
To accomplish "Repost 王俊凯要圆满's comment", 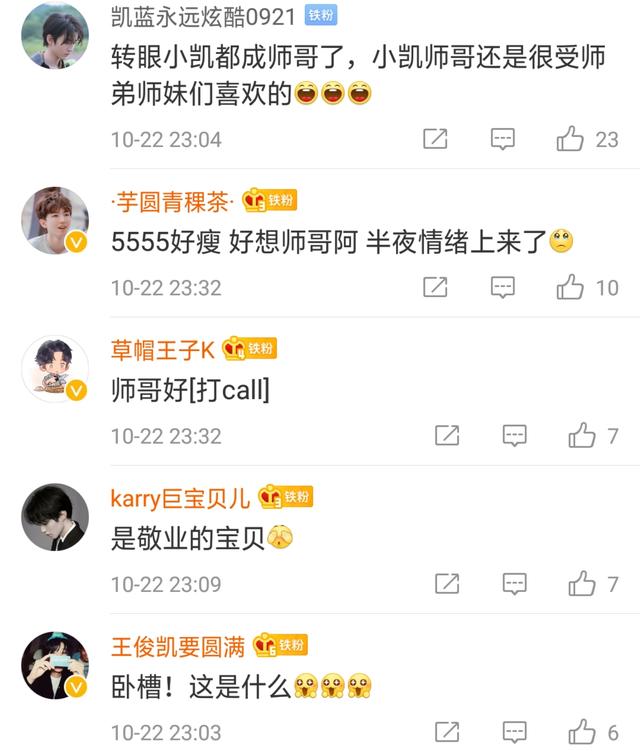I will pos(447,732).
